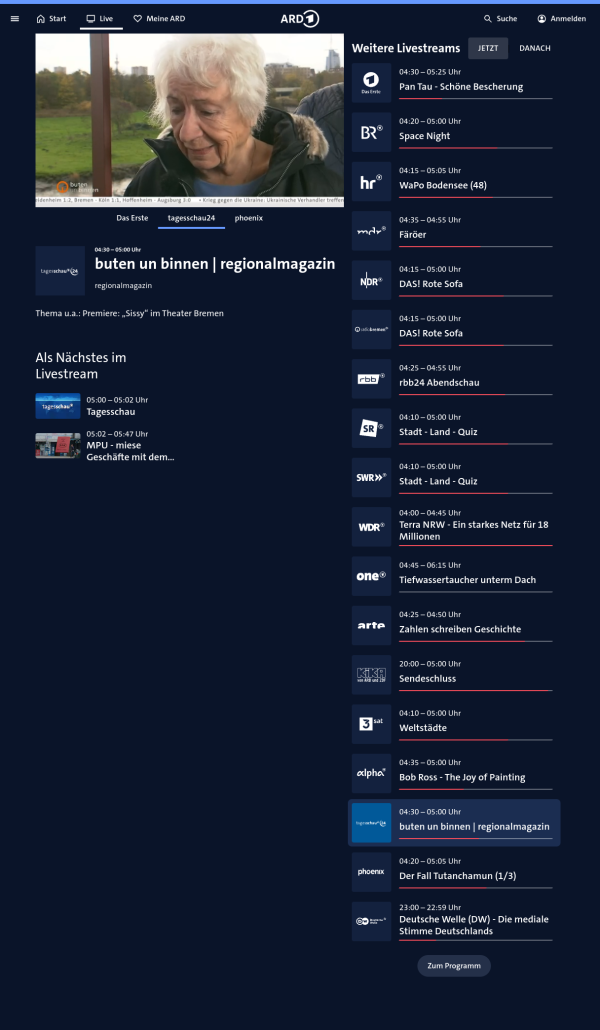Tap Anmelden to sign in
This screenshot has width=600, height=1030.
pyautogui.click(x=561, y=18)
